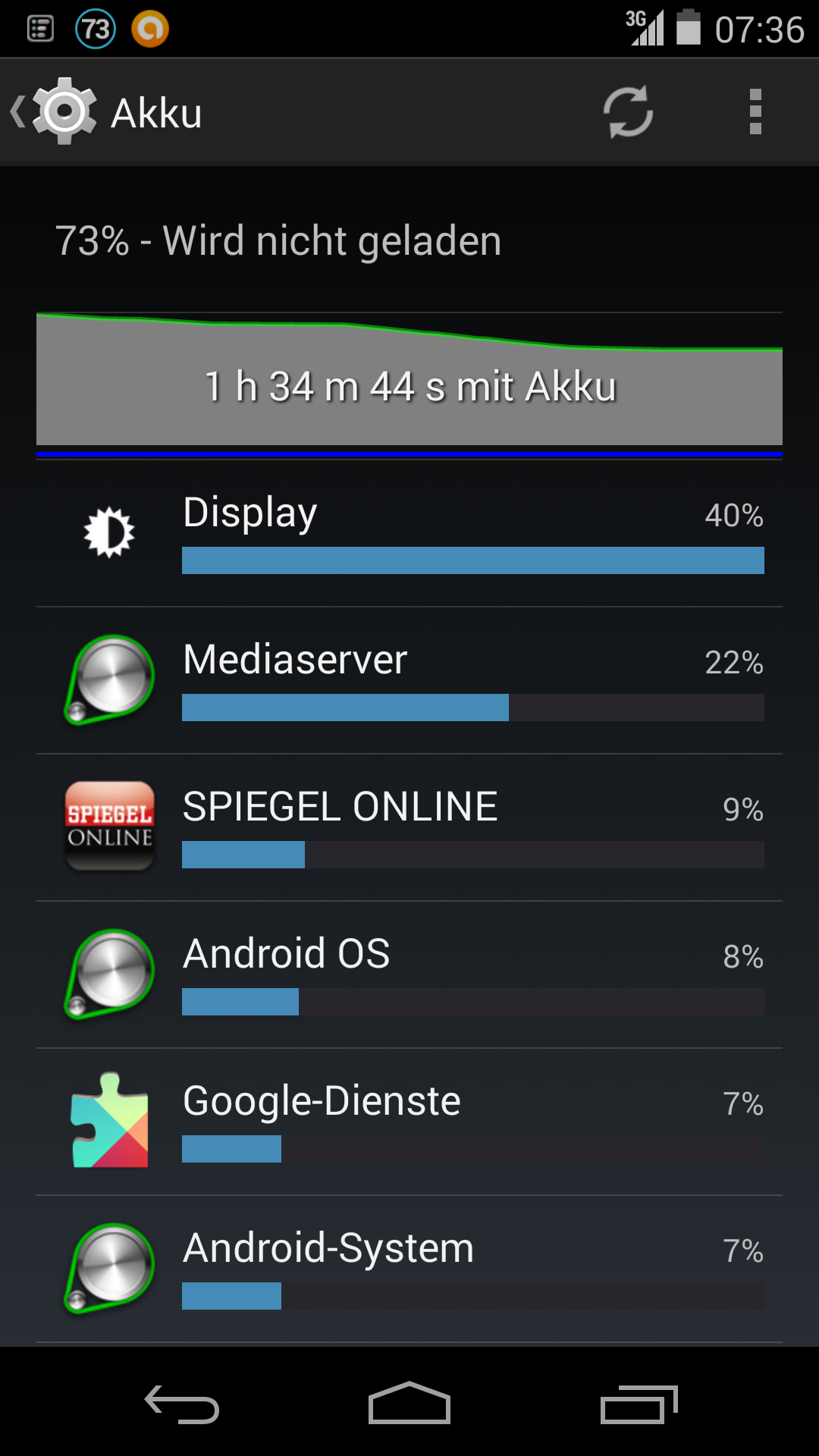The image size is (819, 1456).
Task: Open the overflow menu
Action: (x=755, y=112)
